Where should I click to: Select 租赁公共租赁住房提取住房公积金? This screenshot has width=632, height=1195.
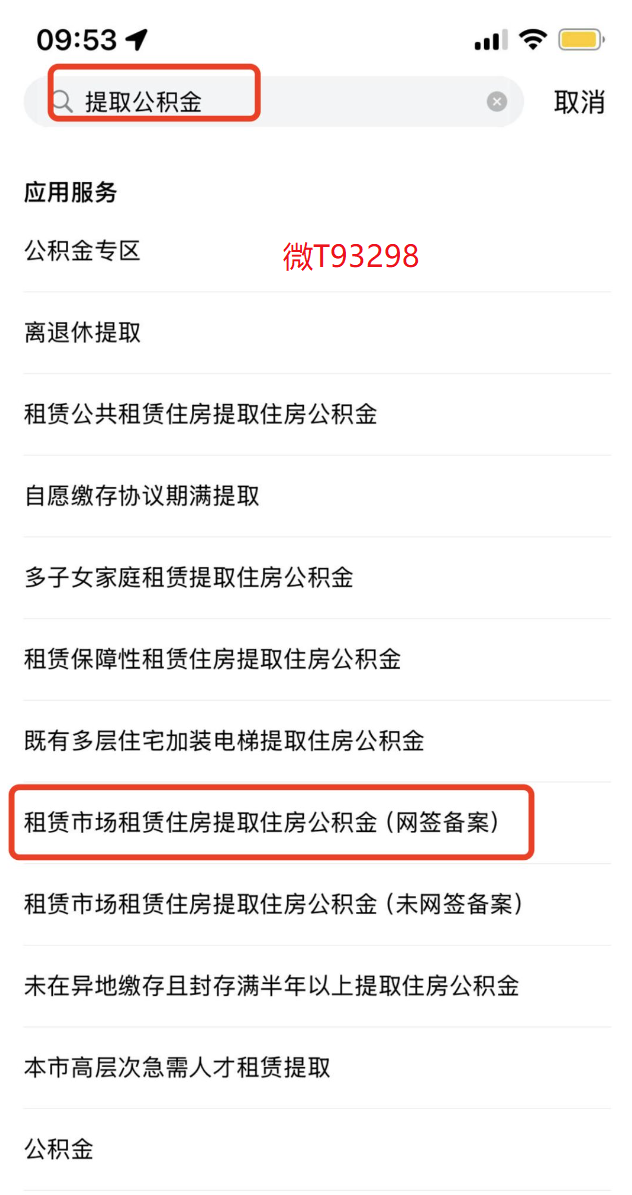coord(200,414)
